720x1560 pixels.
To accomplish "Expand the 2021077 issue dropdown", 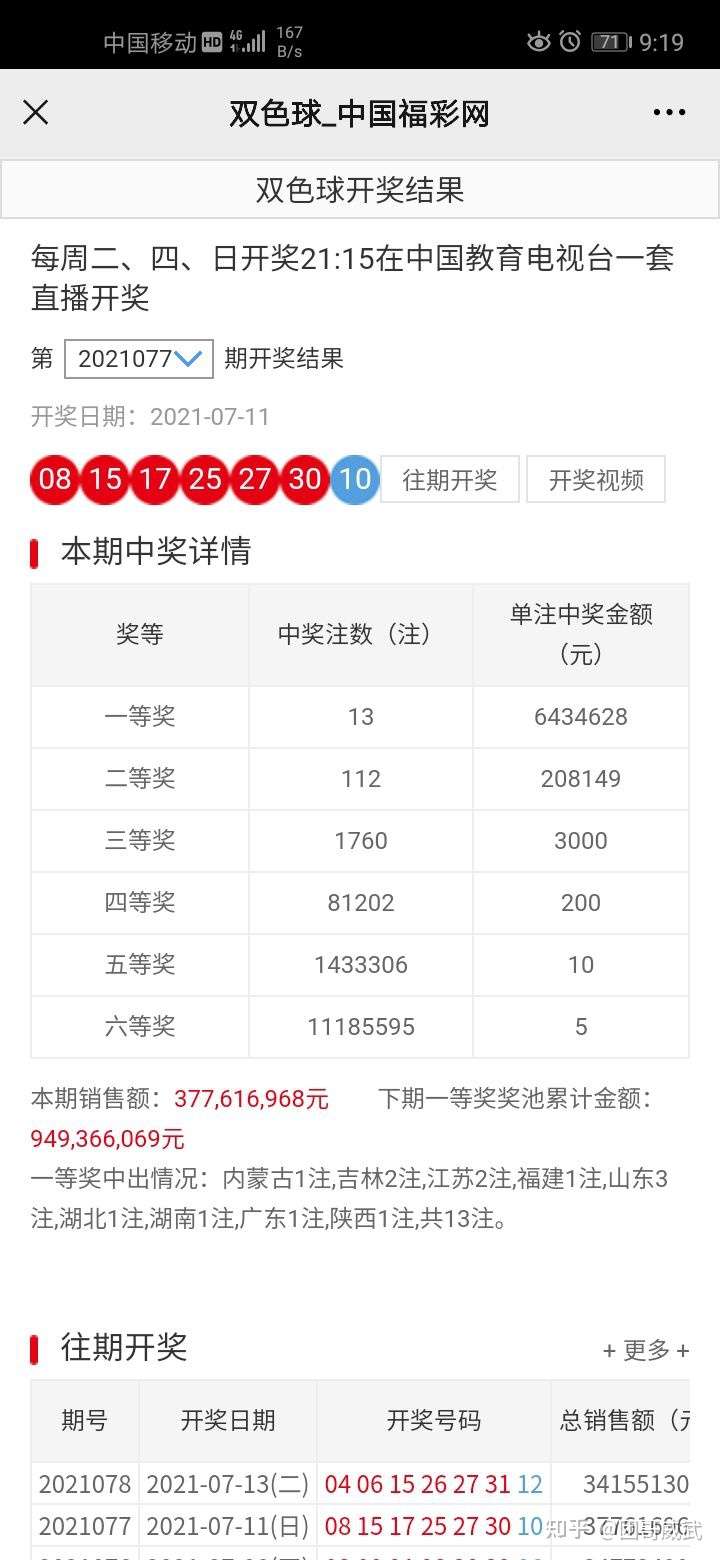I will click(139, 359).
